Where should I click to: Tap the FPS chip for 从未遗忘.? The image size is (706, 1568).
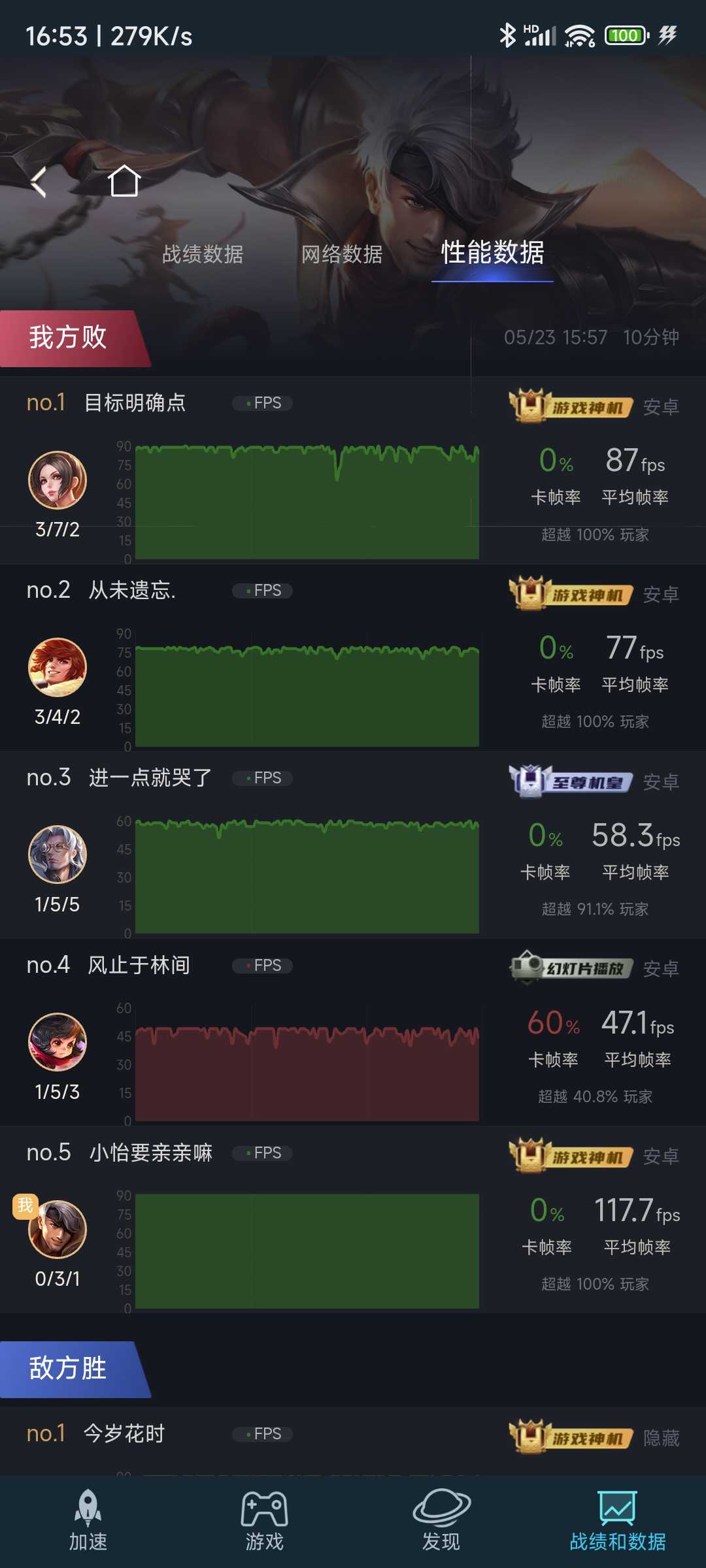[263, 591]
